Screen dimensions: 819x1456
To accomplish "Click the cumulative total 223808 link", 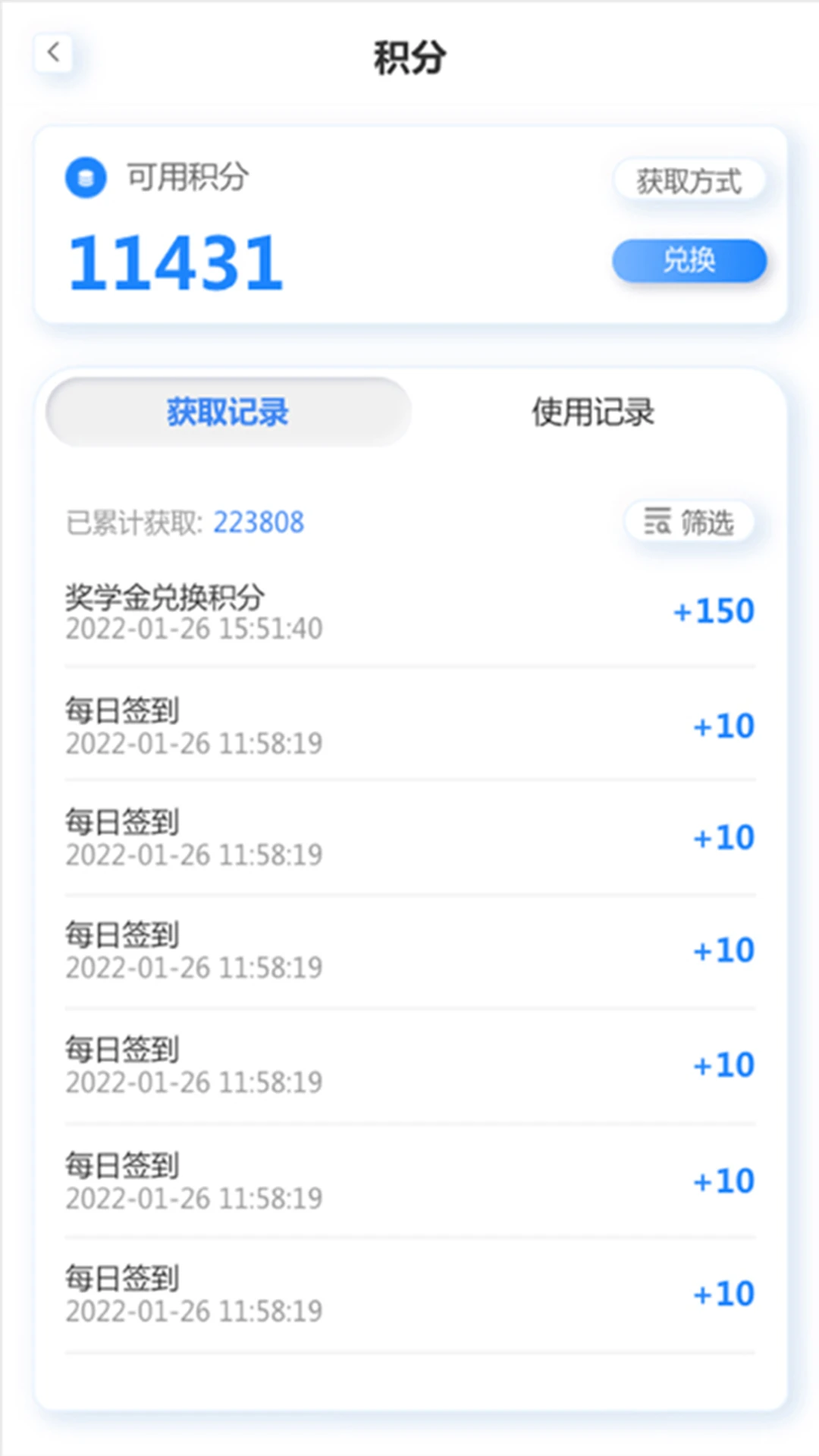I will pos(259,522).
